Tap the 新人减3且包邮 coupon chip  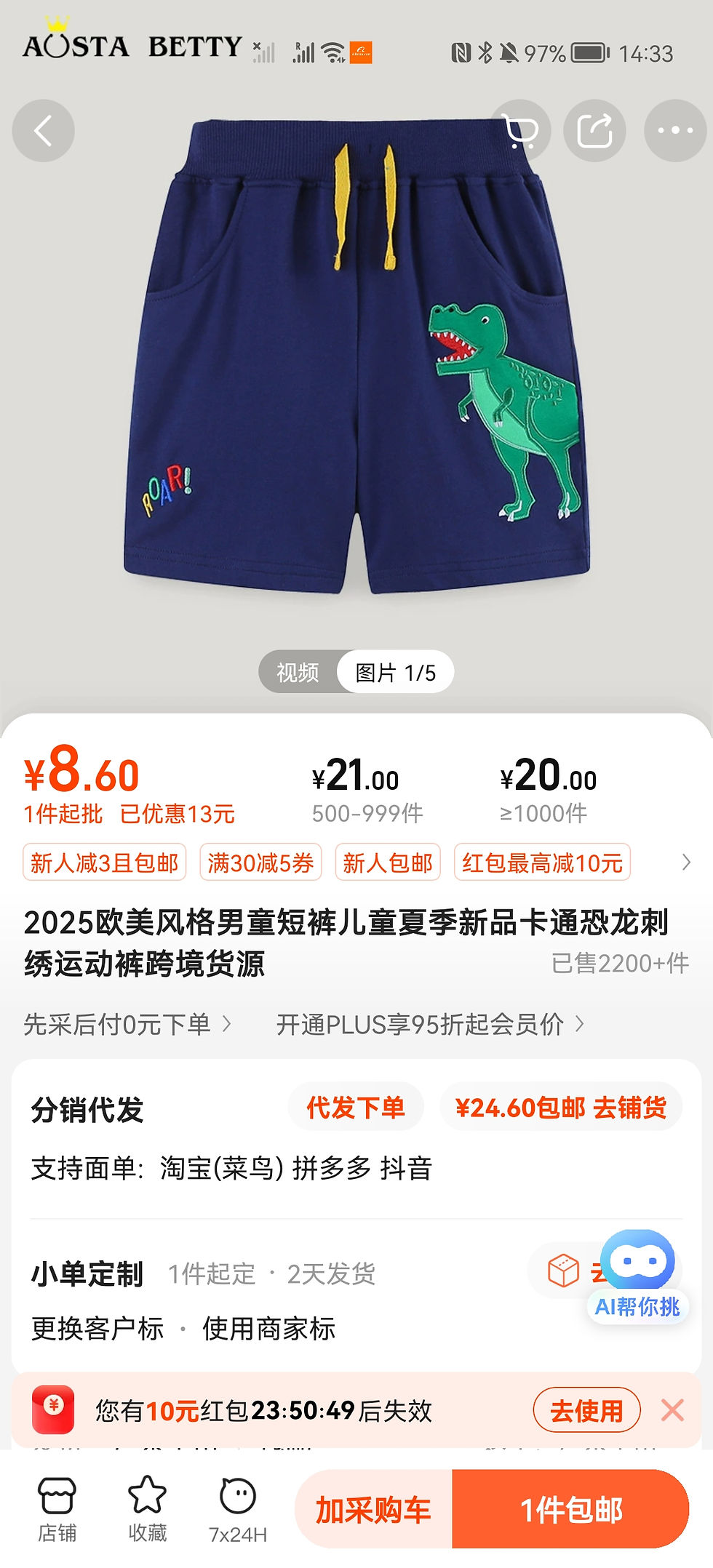click(105, 863)
